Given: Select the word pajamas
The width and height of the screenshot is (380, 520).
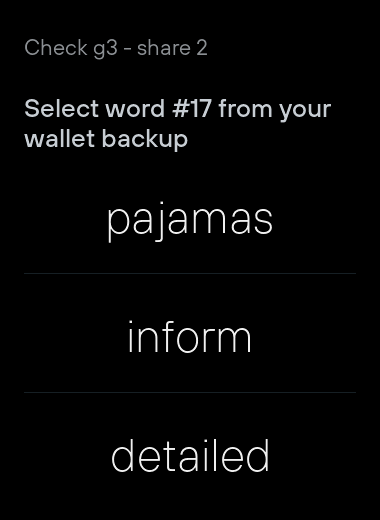Looking at the screenshot, I should (x=190, y=220).
